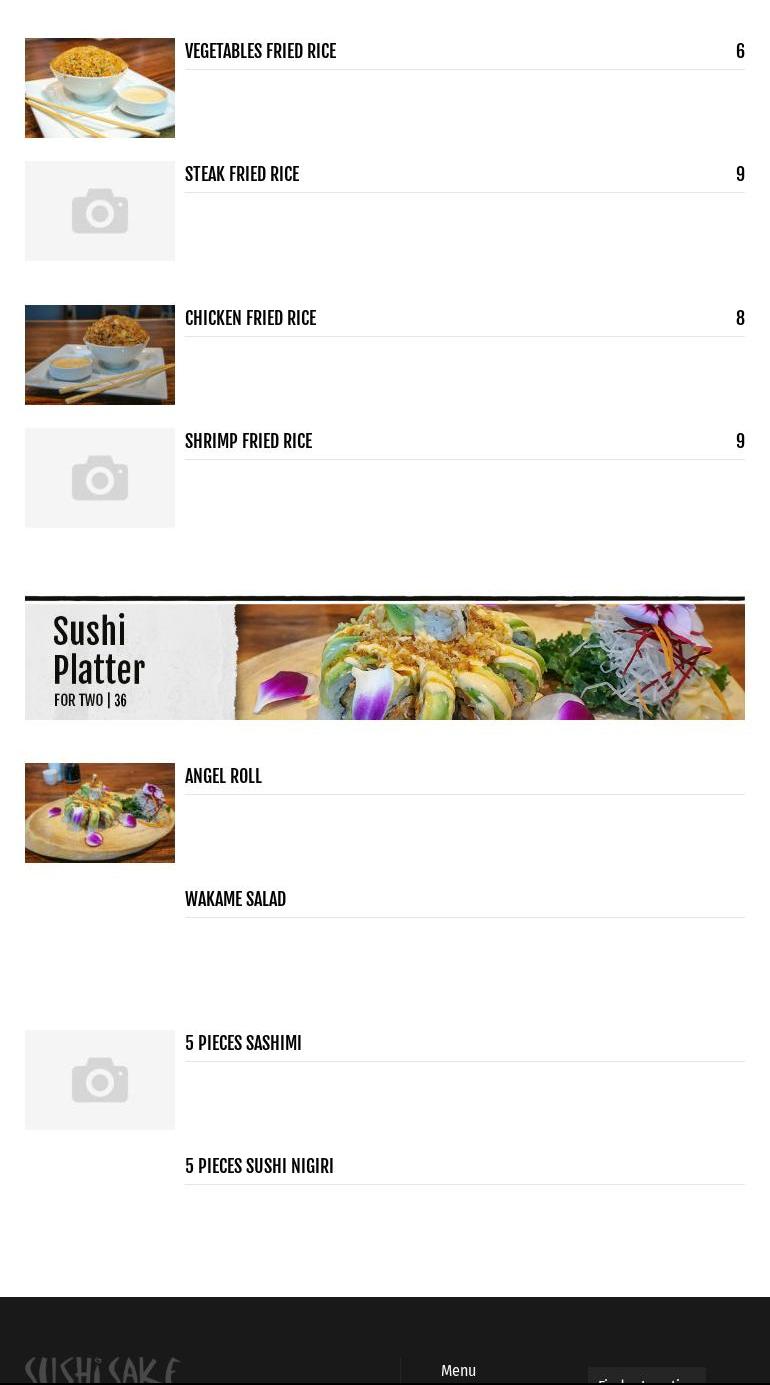View the Angel Roll photo
This screenshot has width=770, height=1385.
point(100,813)
